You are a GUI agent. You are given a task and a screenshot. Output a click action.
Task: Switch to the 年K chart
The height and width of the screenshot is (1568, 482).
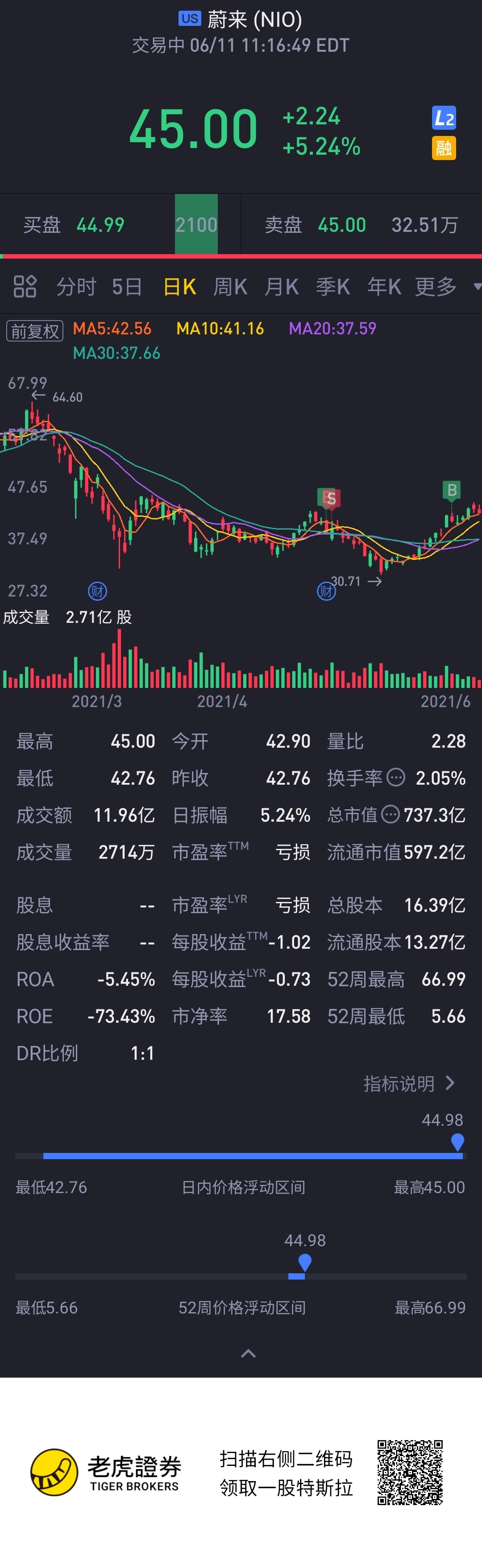[384, 286]
